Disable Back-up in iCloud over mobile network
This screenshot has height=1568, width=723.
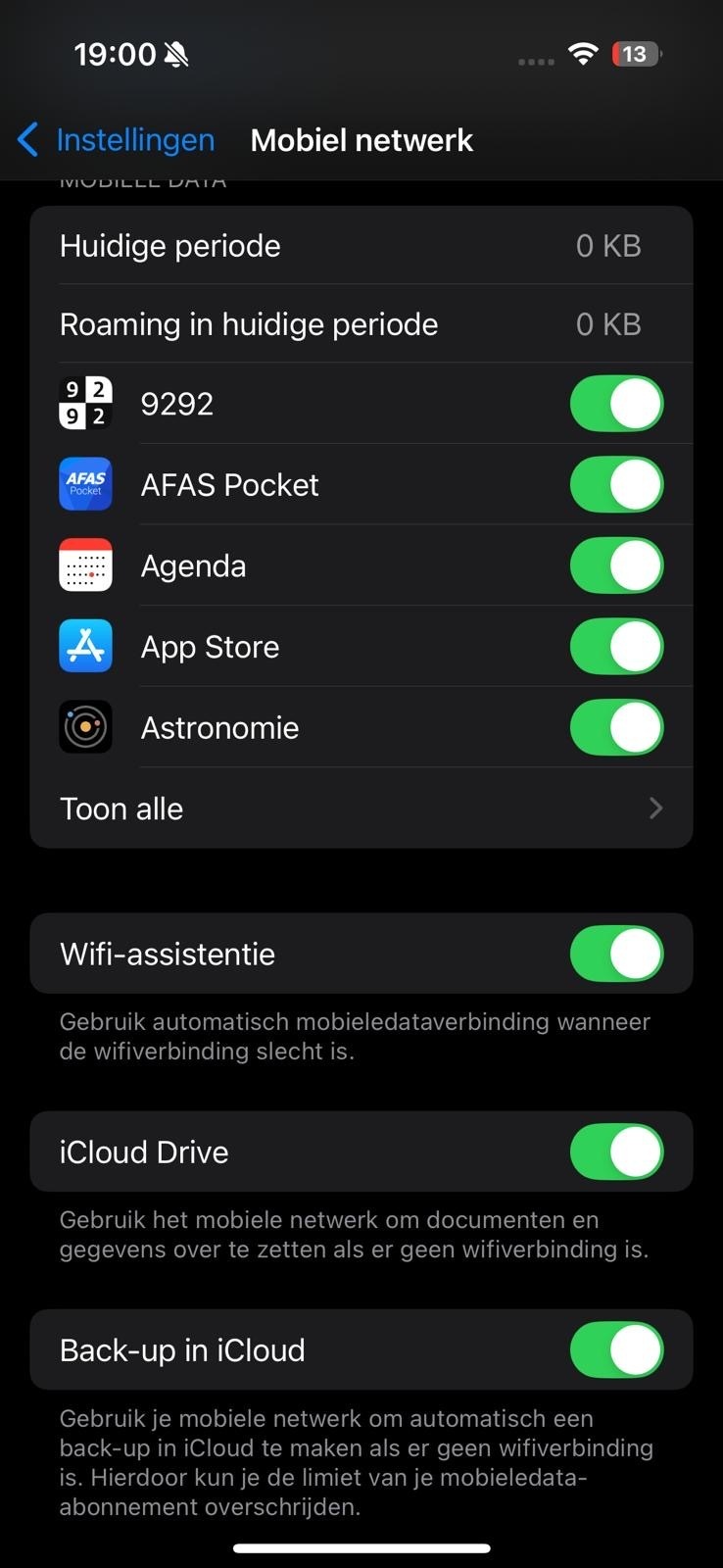pos(616,1349)
